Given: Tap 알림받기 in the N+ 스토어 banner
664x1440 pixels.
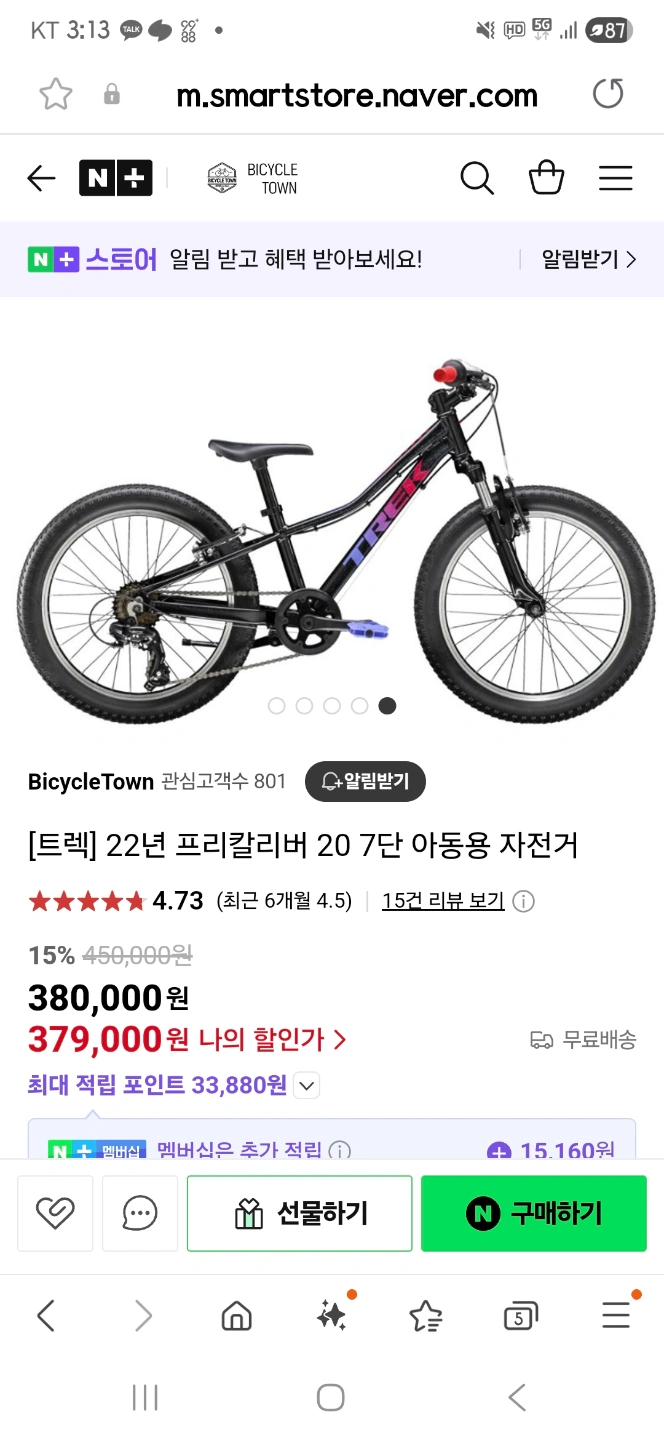Looking at the screenshot, I should tap(589, 260).
